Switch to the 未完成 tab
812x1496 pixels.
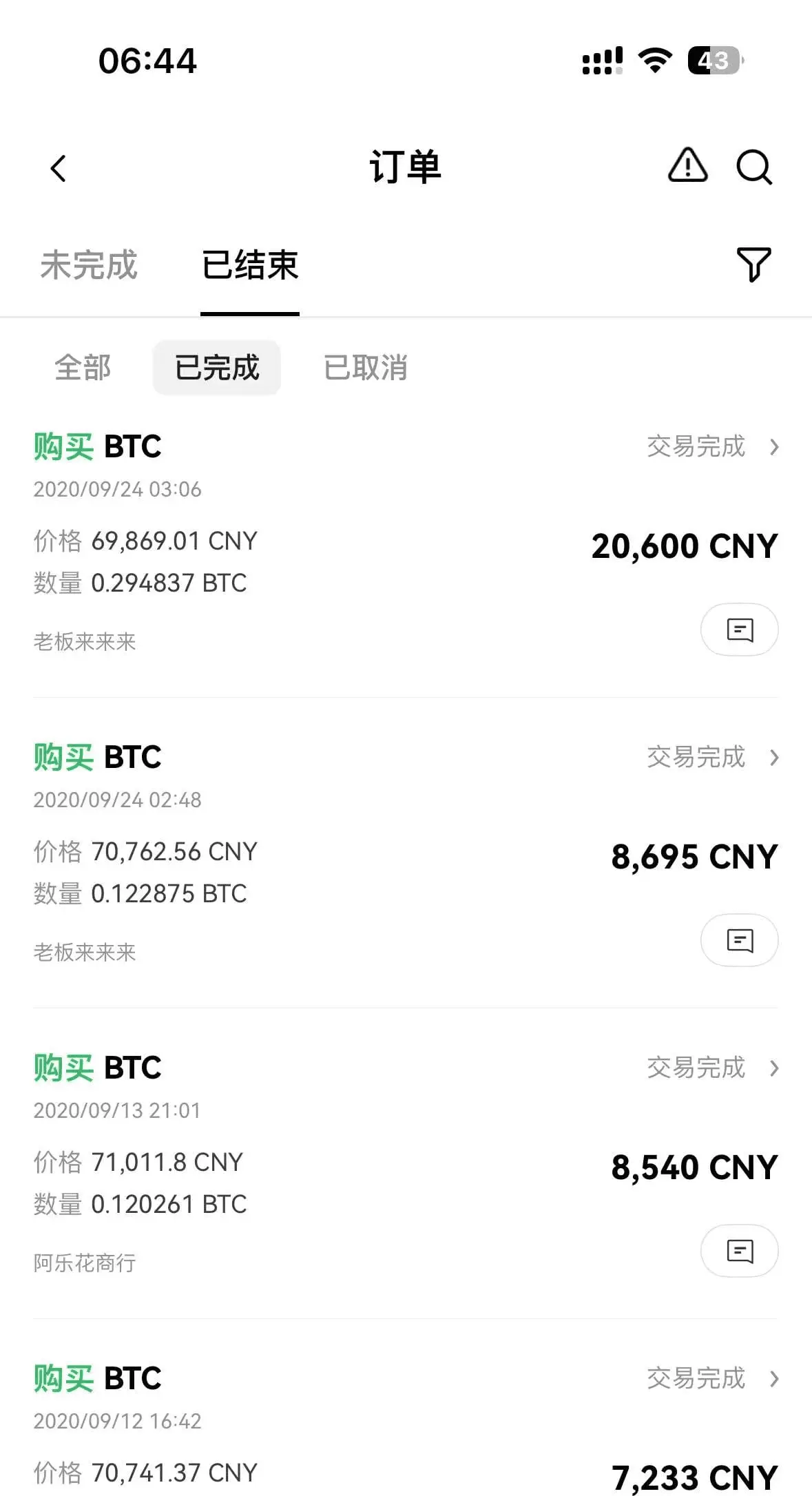click(x=89, y=265)
